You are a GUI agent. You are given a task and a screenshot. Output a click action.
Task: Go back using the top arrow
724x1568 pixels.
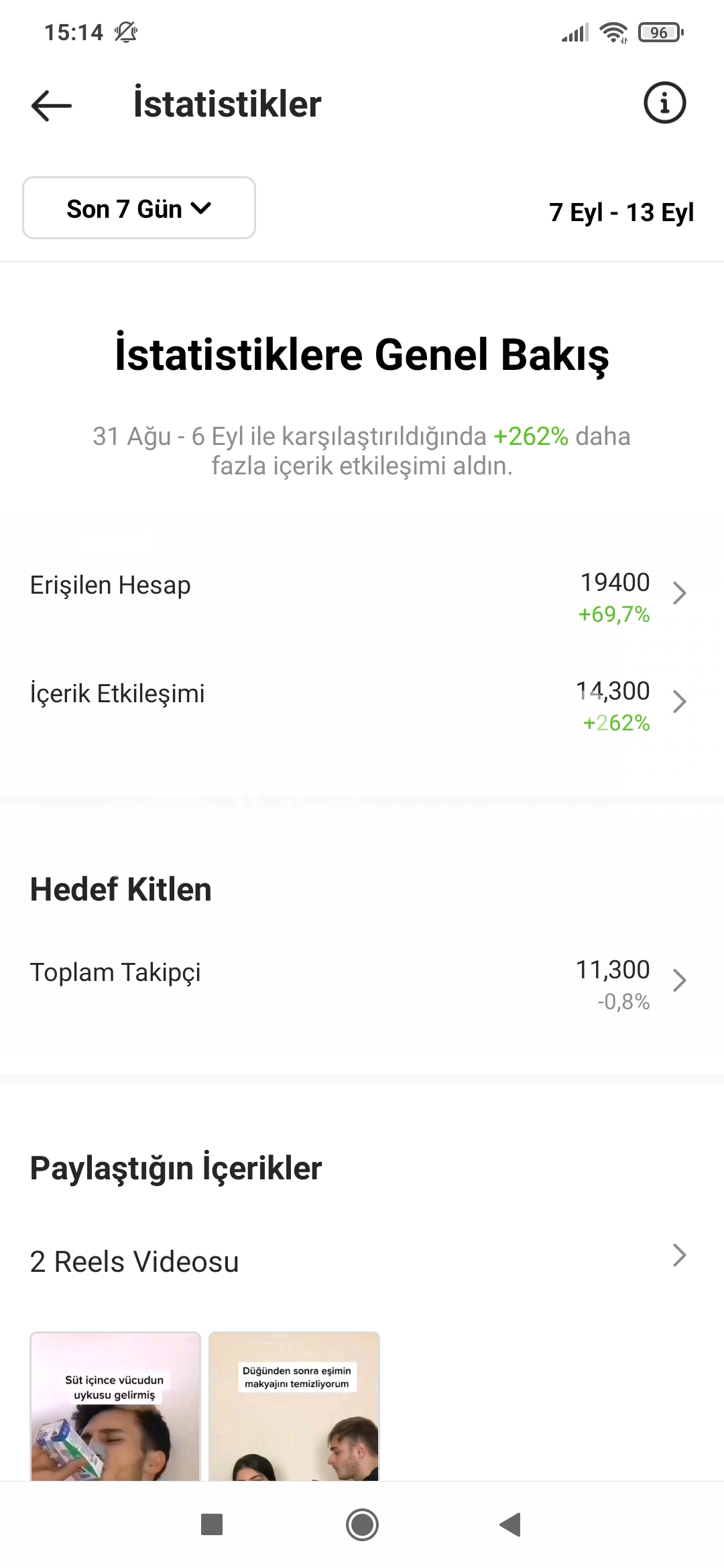click(x=52, y=105)
